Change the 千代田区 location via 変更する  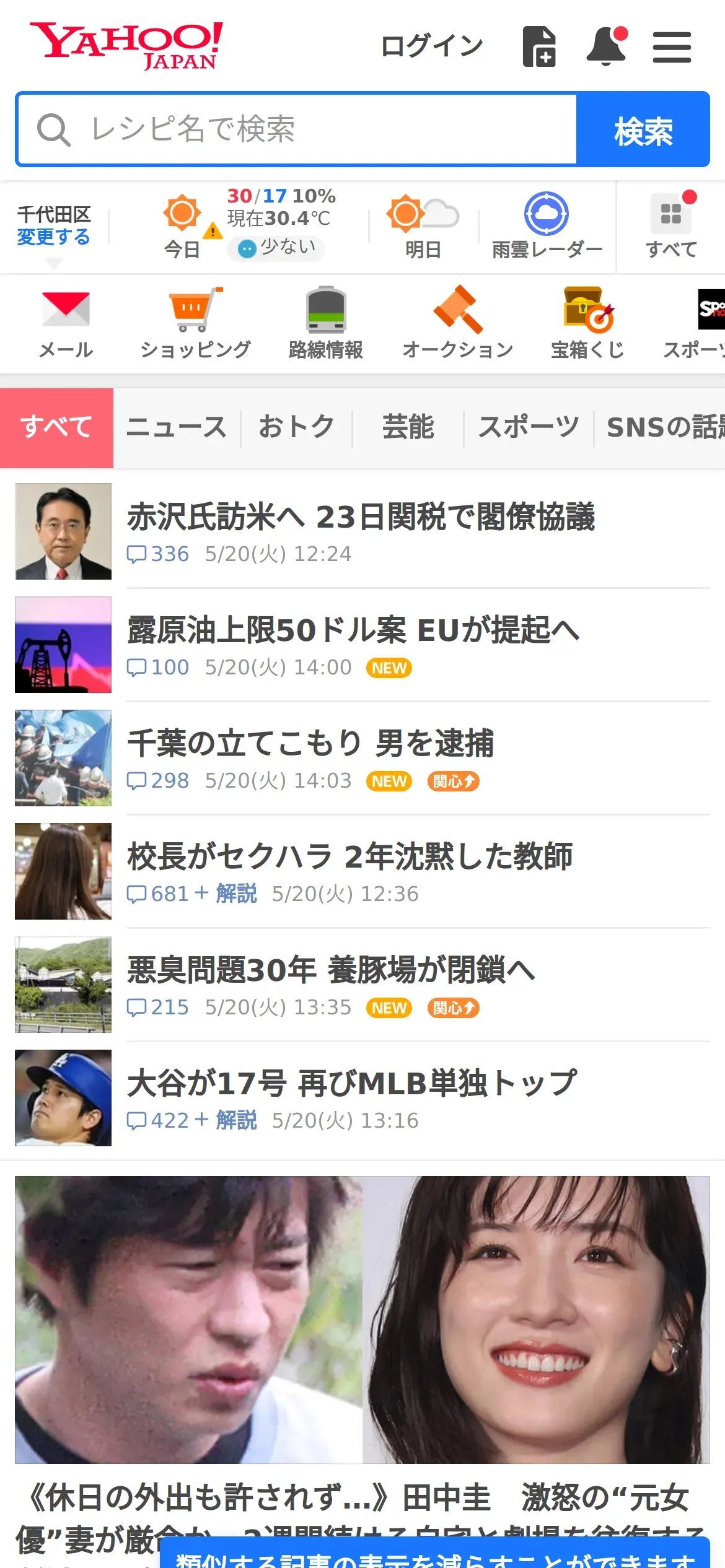(x=53, y=237)
